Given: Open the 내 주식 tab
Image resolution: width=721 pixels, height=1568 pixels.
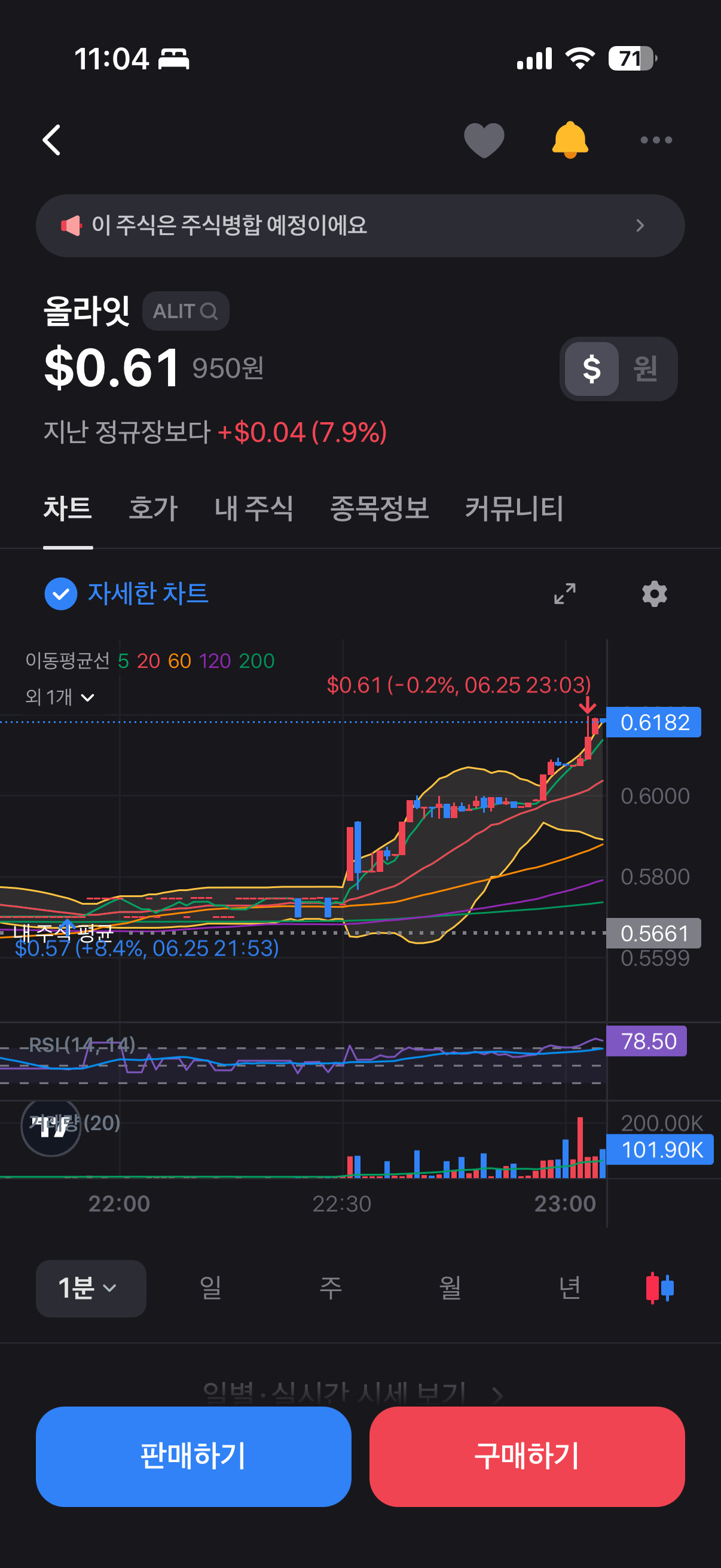Looking at the screenshot, I should coord(253,508).
